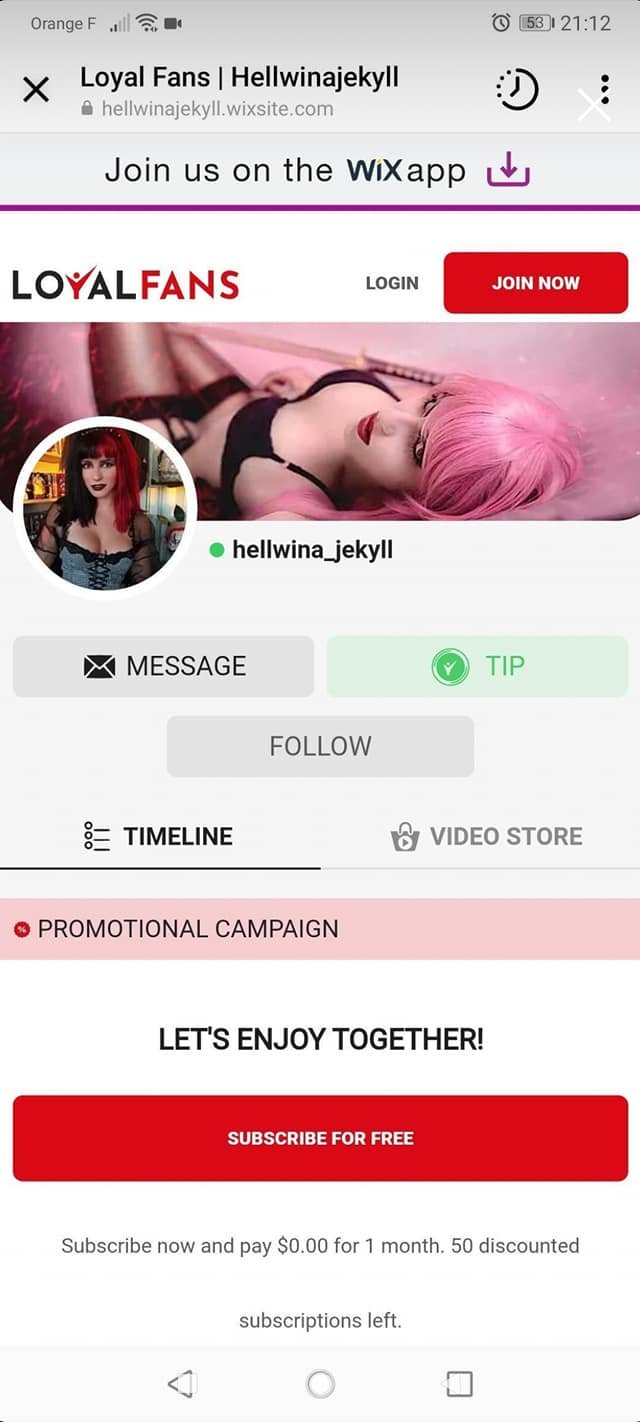This screenshot has height=1422, width=640.
Task: Switch to the VIDEO STORE tab
Action: [x=487, y=837]
